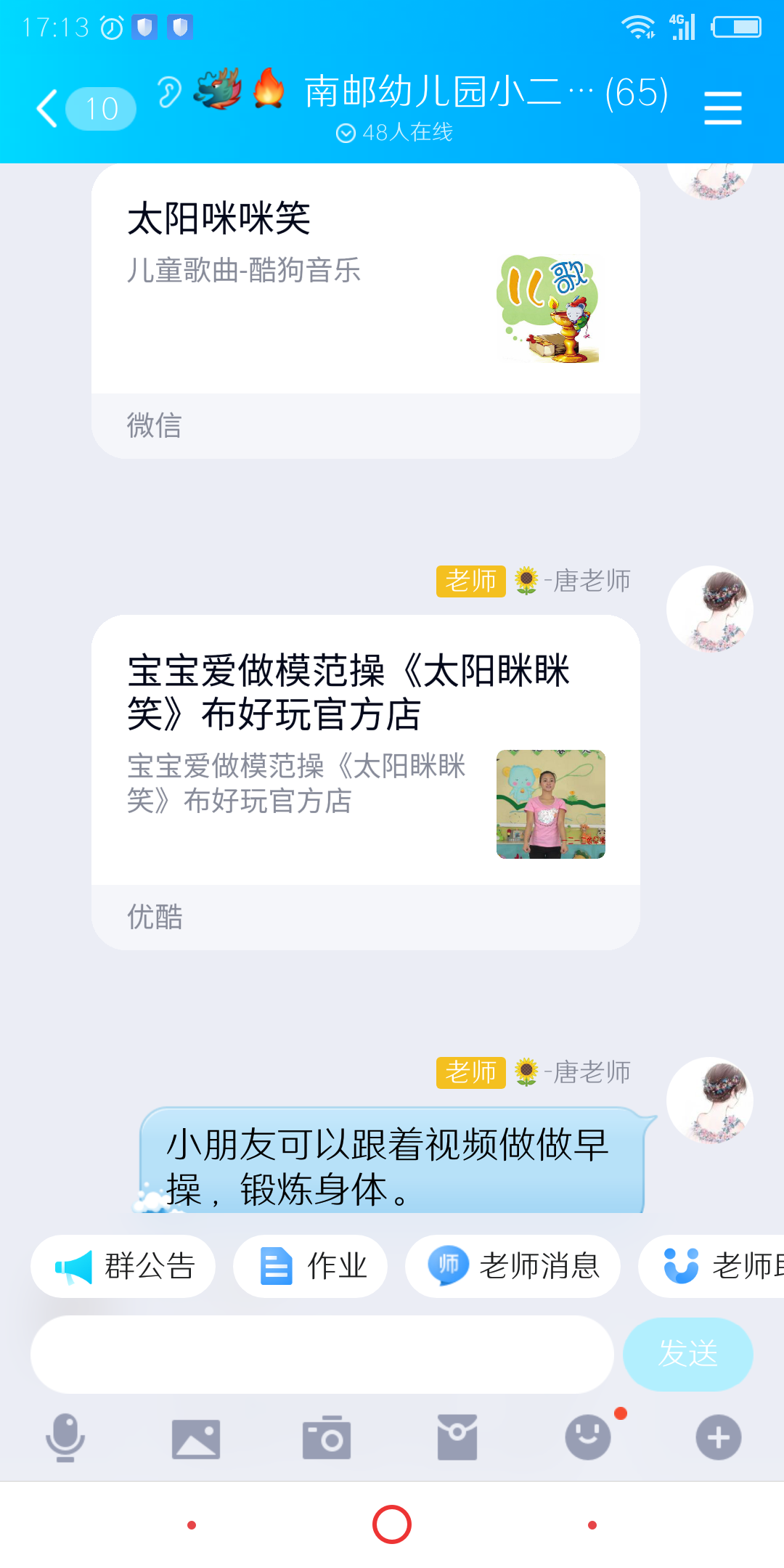
Task: Open the emoji panel
Action: tap(588, 1437)
